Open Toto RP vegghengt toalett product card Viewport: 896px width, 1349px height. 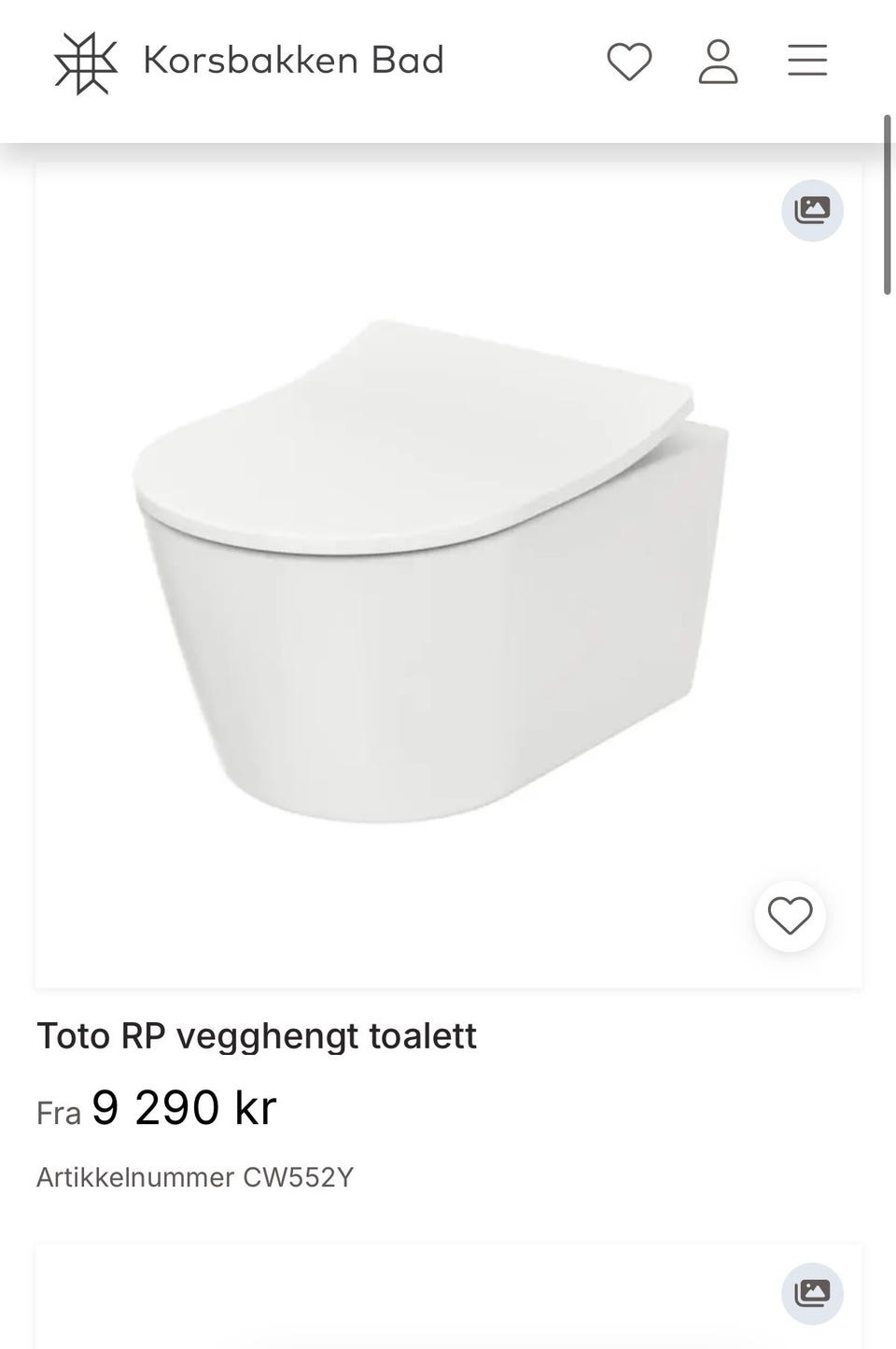tap(257, 1036)
